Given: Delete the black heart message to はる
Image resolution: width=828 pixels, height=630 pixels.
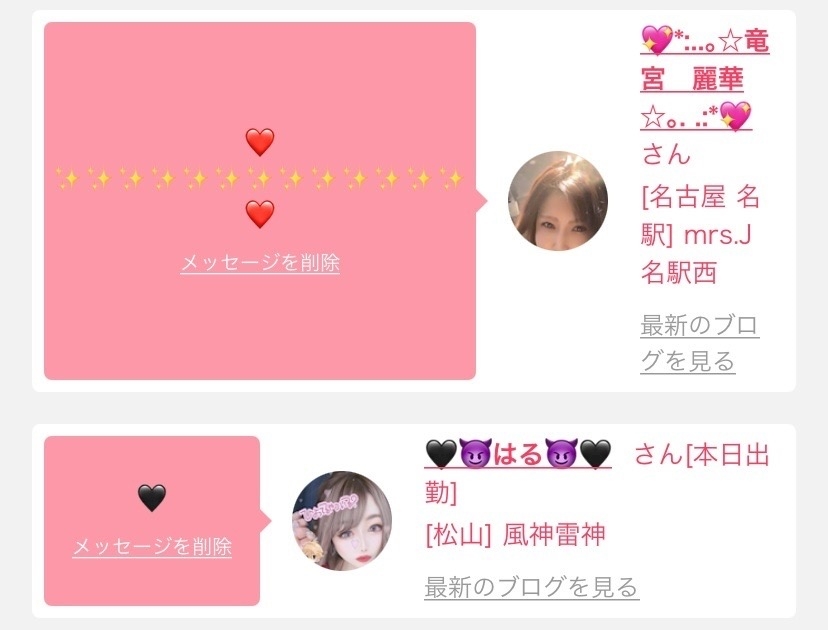Looking at the screenshot, I should pos(152,547).
